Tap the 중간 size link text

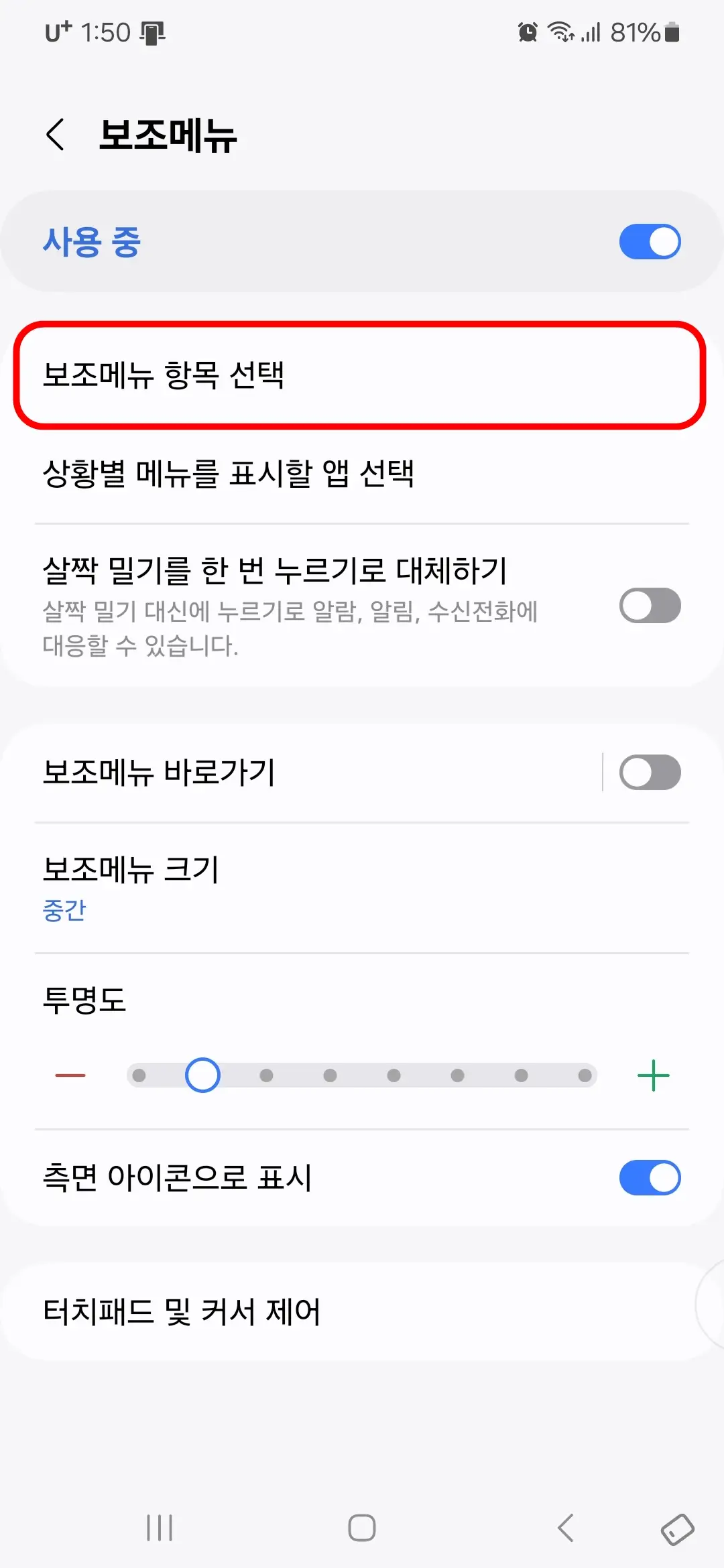coord(64,910)
